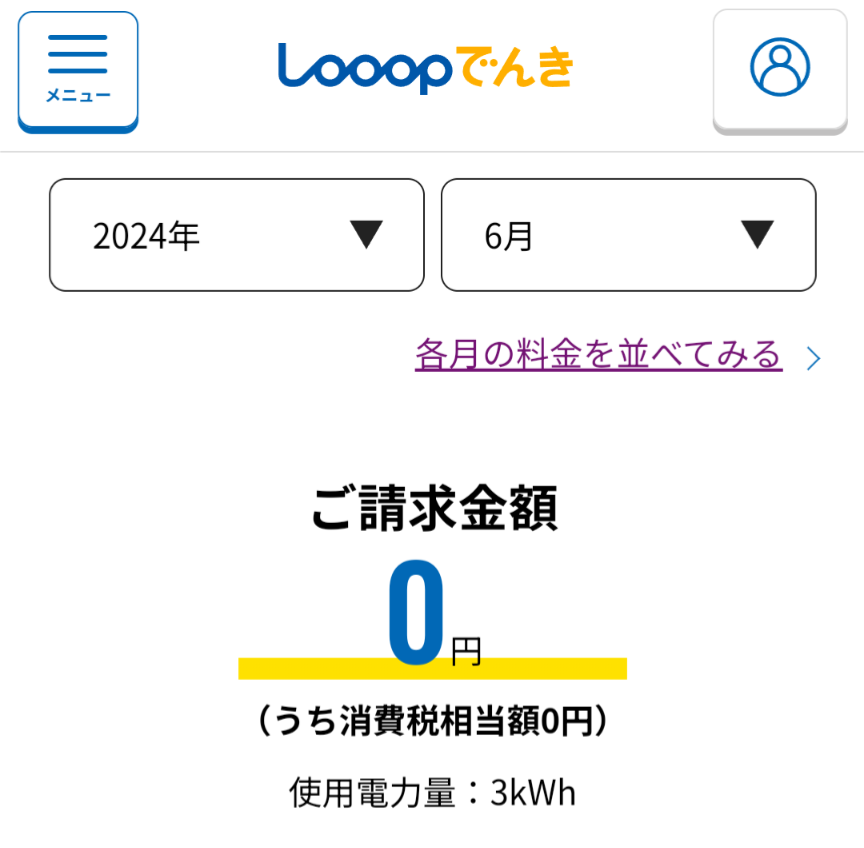The image size is (864, 848).
Task: Open the メニュー hamburger menu
Action: tap(78, 70)
